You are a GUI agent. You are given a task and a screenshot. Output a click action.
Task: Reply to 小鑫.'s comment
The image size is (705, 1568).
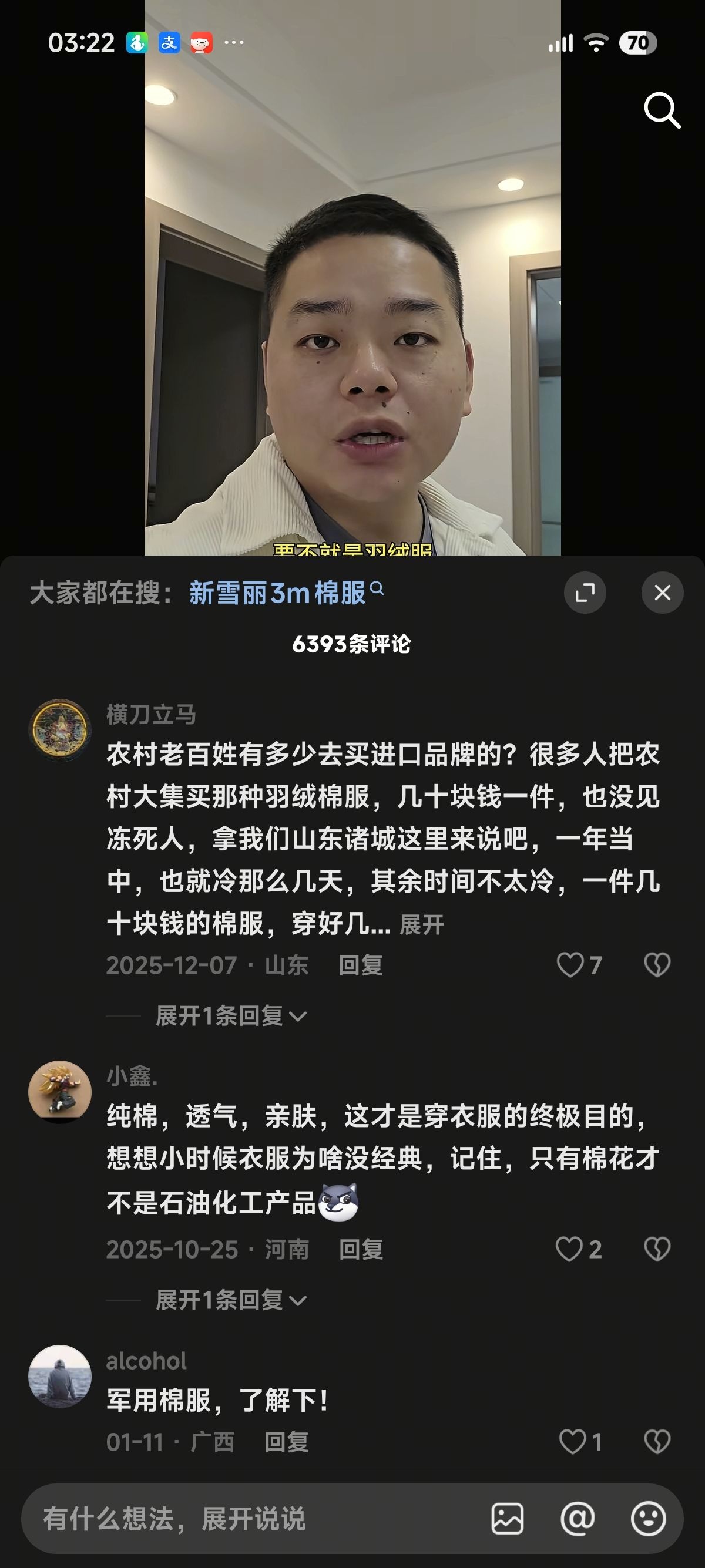point(361,1250)
